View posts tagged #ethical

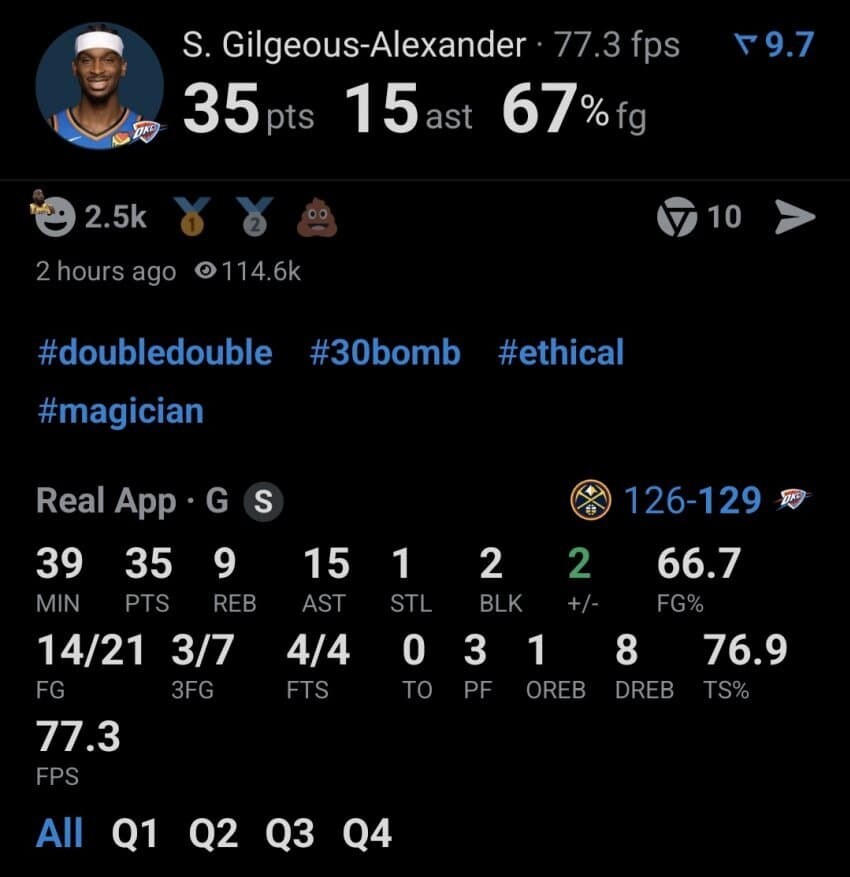click(560, 353)
